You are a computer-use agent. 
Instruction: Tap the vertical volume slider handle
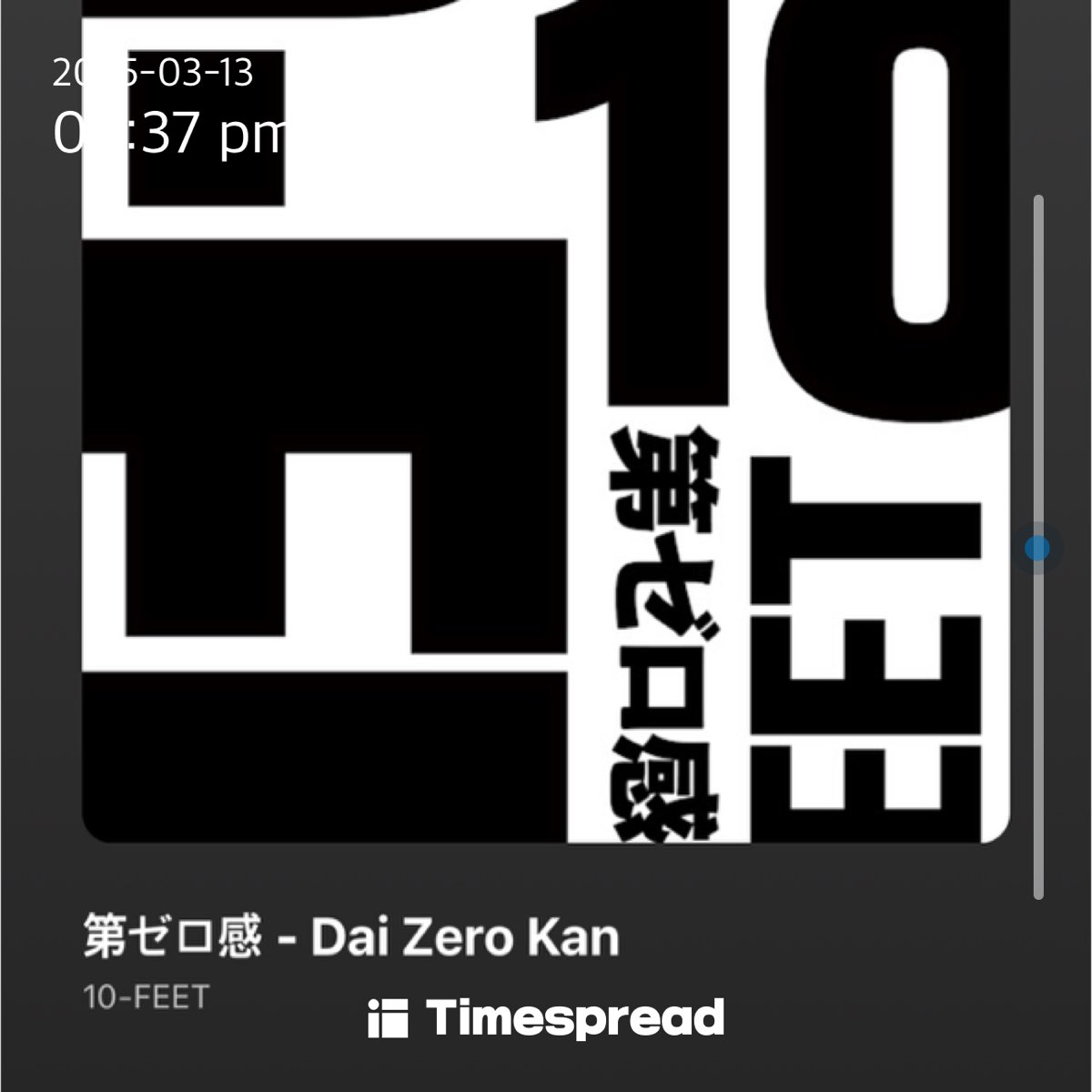coord(1036,548)
